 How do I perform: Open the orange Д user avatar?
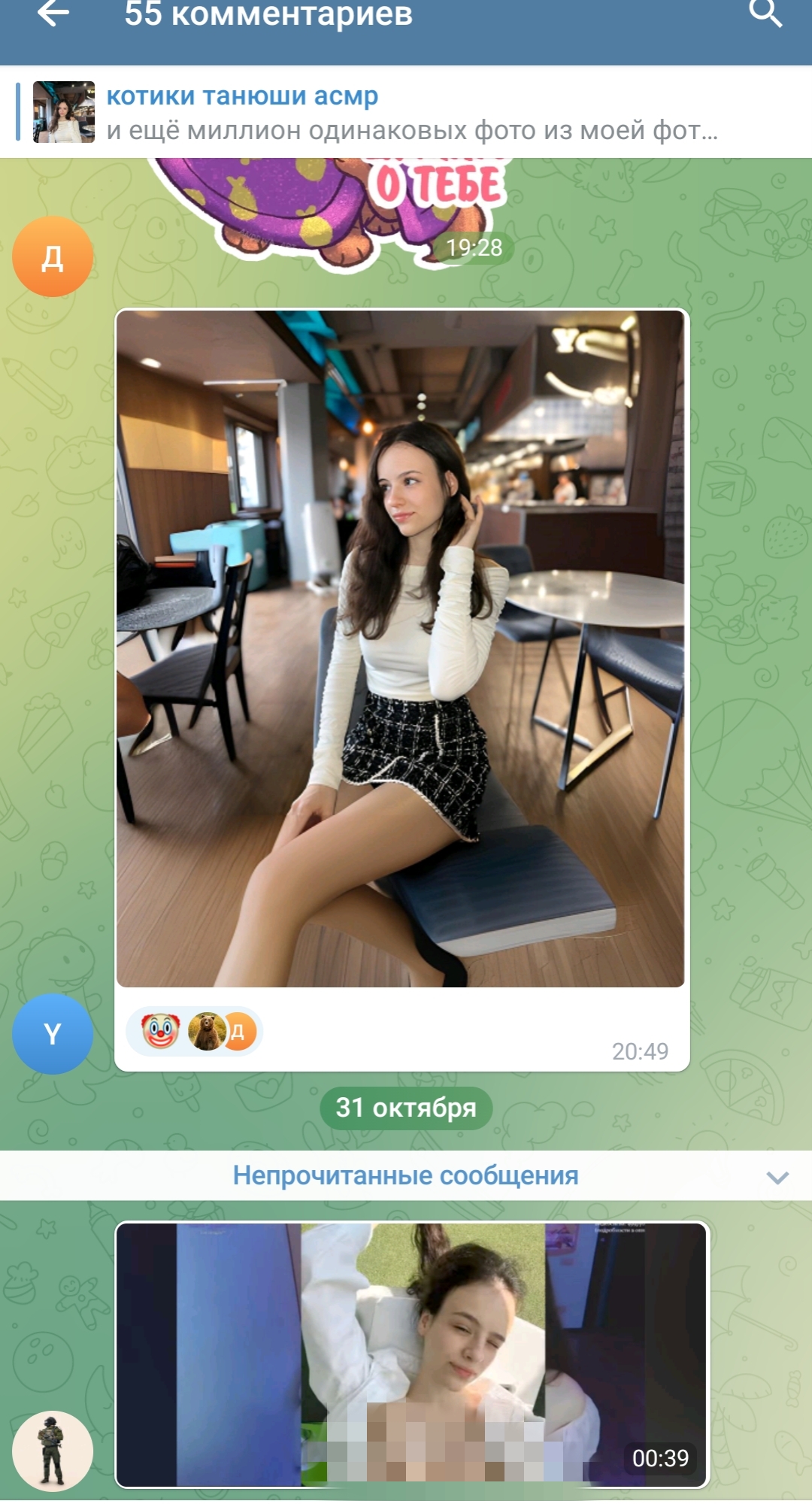click(53, 257)
